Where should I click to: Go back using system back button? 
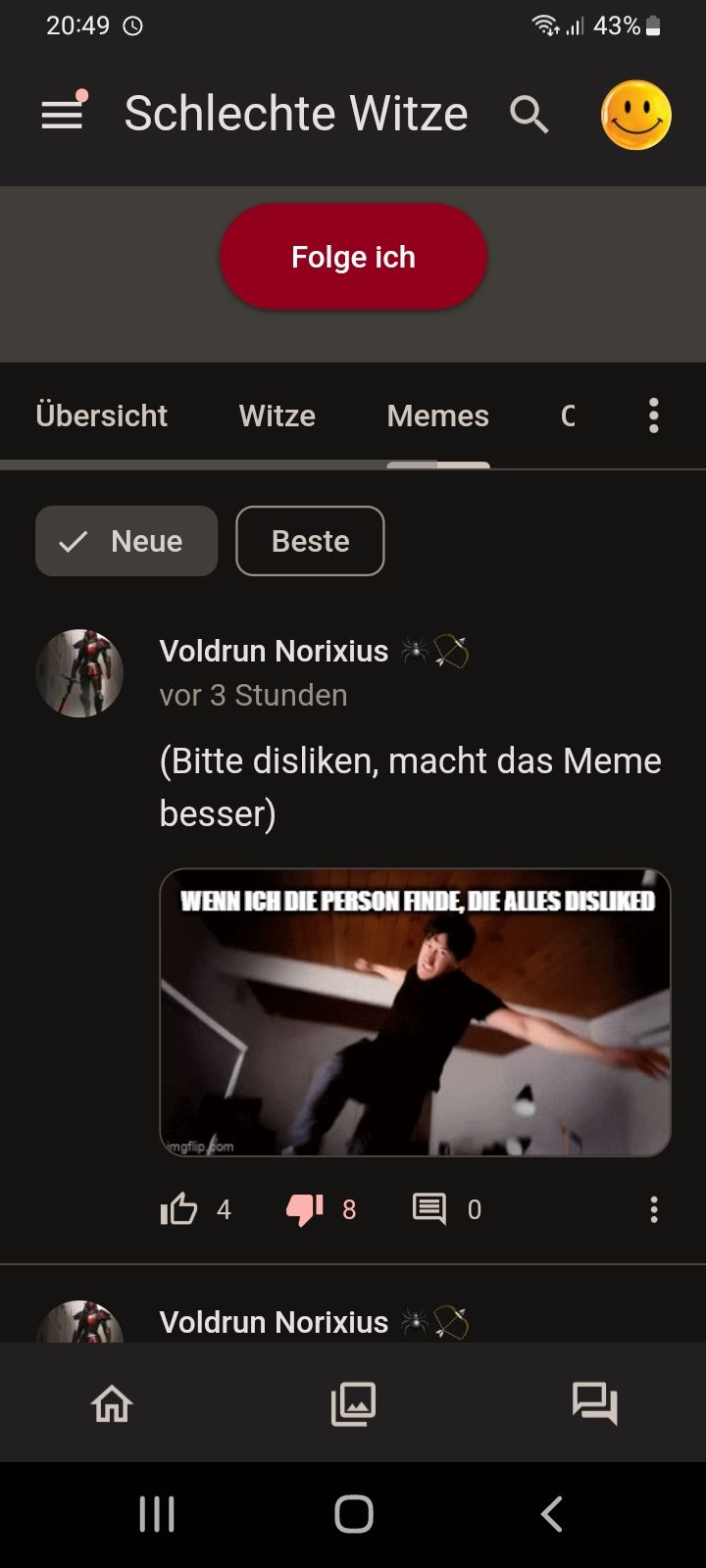coord(551,1514)
